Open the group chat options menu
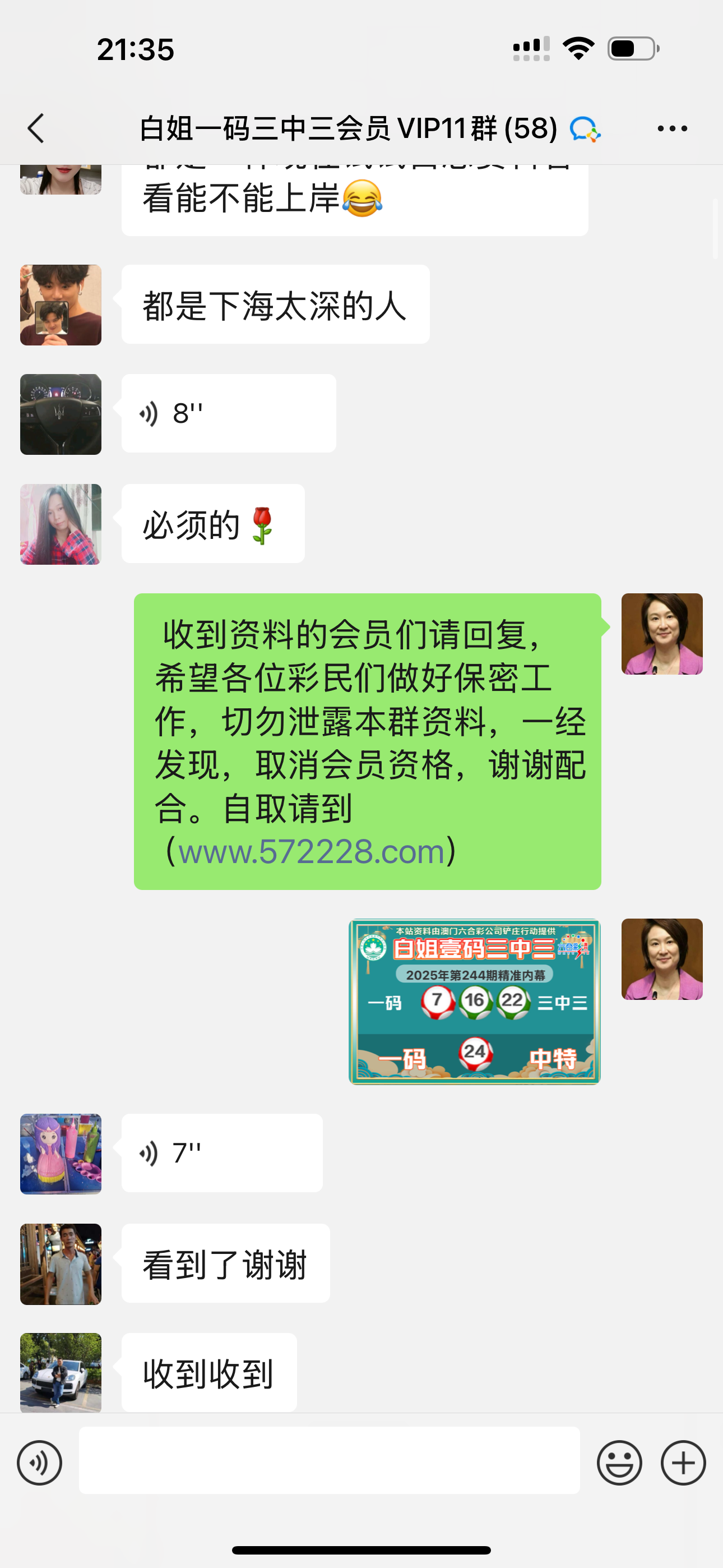The image size is (723, 1568). 672,128
